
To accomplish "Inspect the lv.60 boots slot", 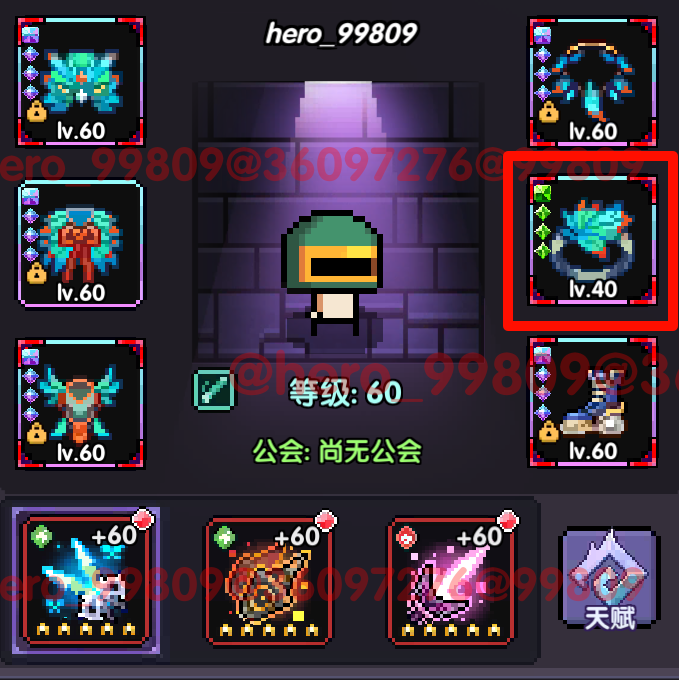I will point(593,403).
